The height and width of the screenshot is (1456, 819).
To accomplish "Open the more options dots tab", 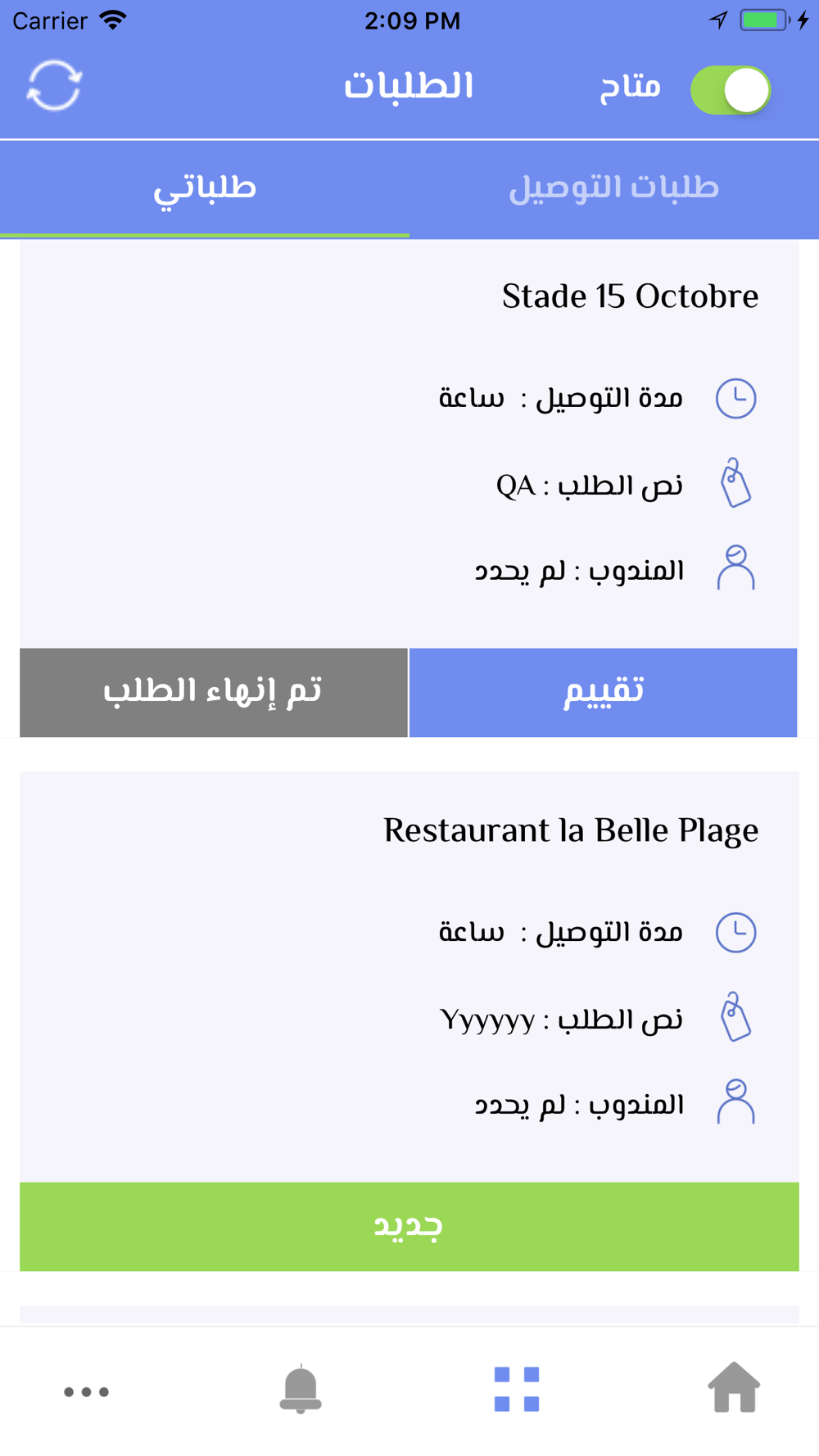I will coord(86,1391).
